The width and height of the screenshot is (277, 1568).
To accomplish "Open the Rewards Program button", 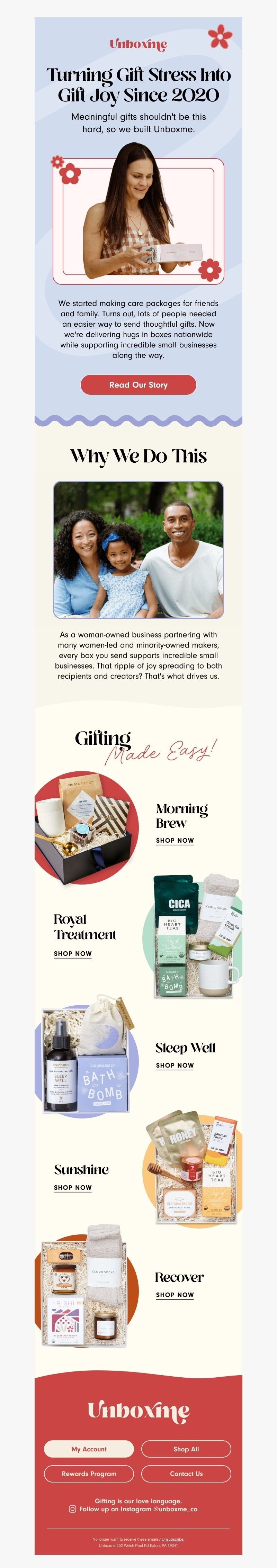I will point(89,1474).
